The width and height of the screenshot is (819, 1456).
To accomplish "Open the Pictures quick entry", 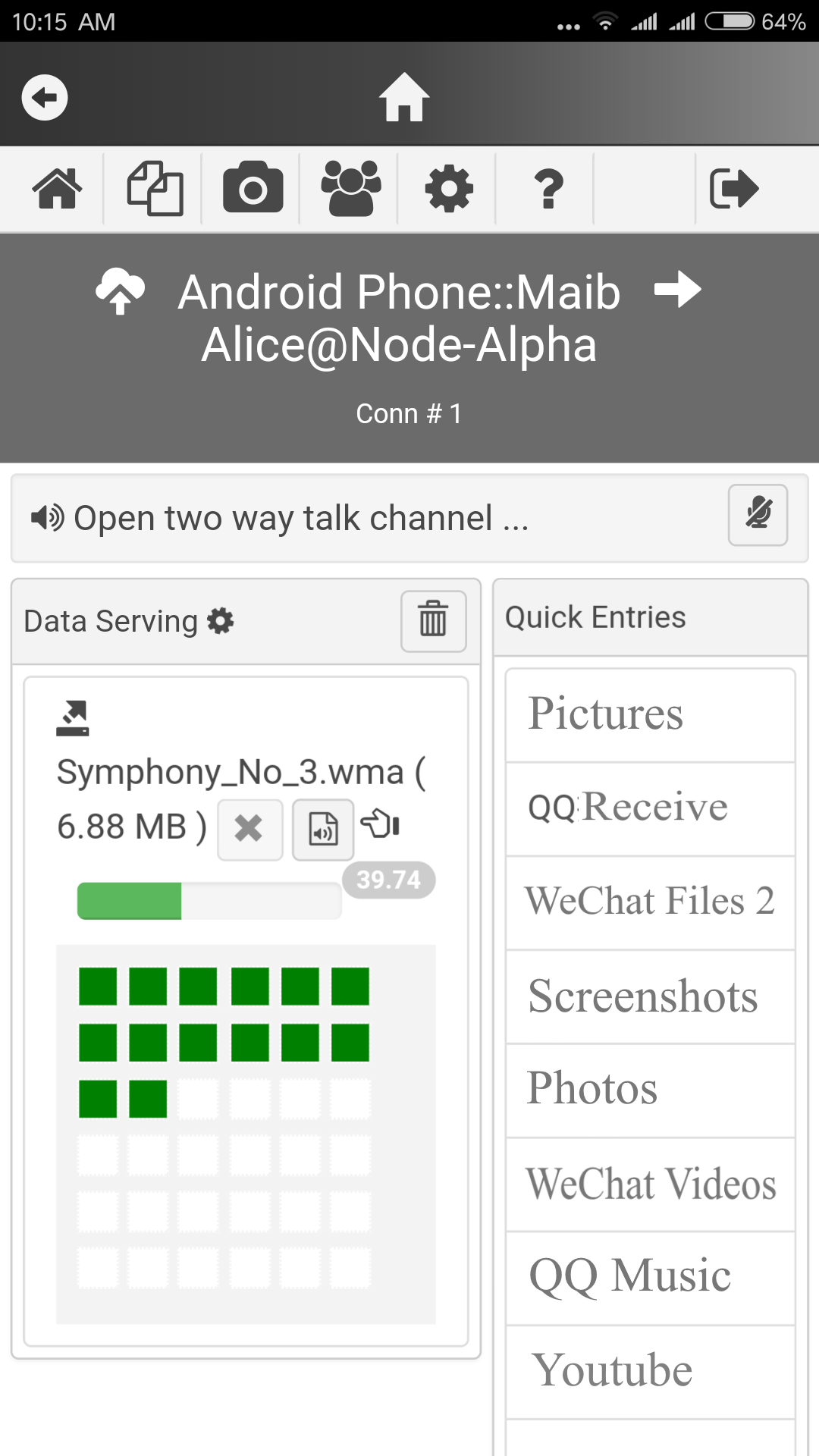I will (x=650, y=714).
